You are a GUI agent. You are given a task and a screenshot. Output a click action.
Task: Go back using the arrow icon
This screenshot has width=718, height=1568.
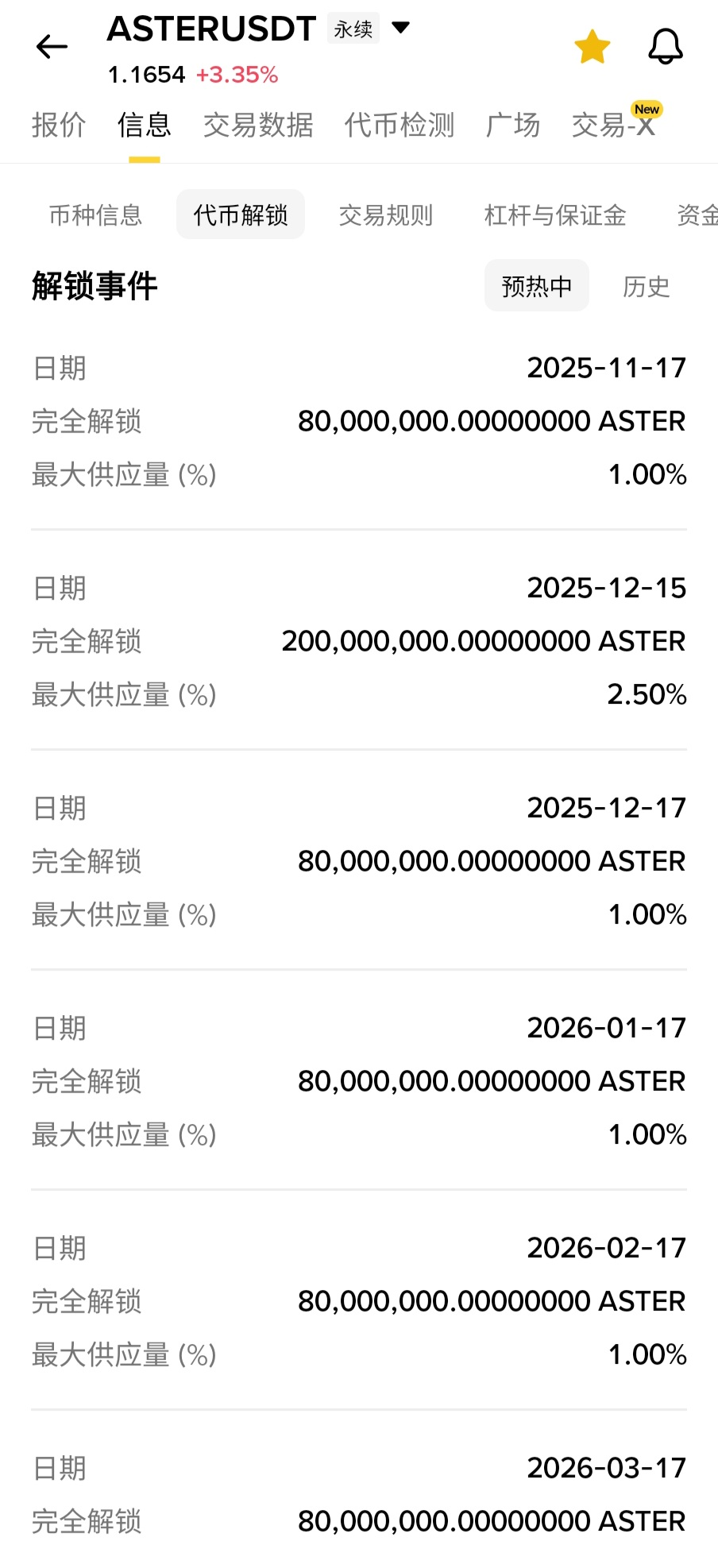pyautogui.click(x=52, y=48)
